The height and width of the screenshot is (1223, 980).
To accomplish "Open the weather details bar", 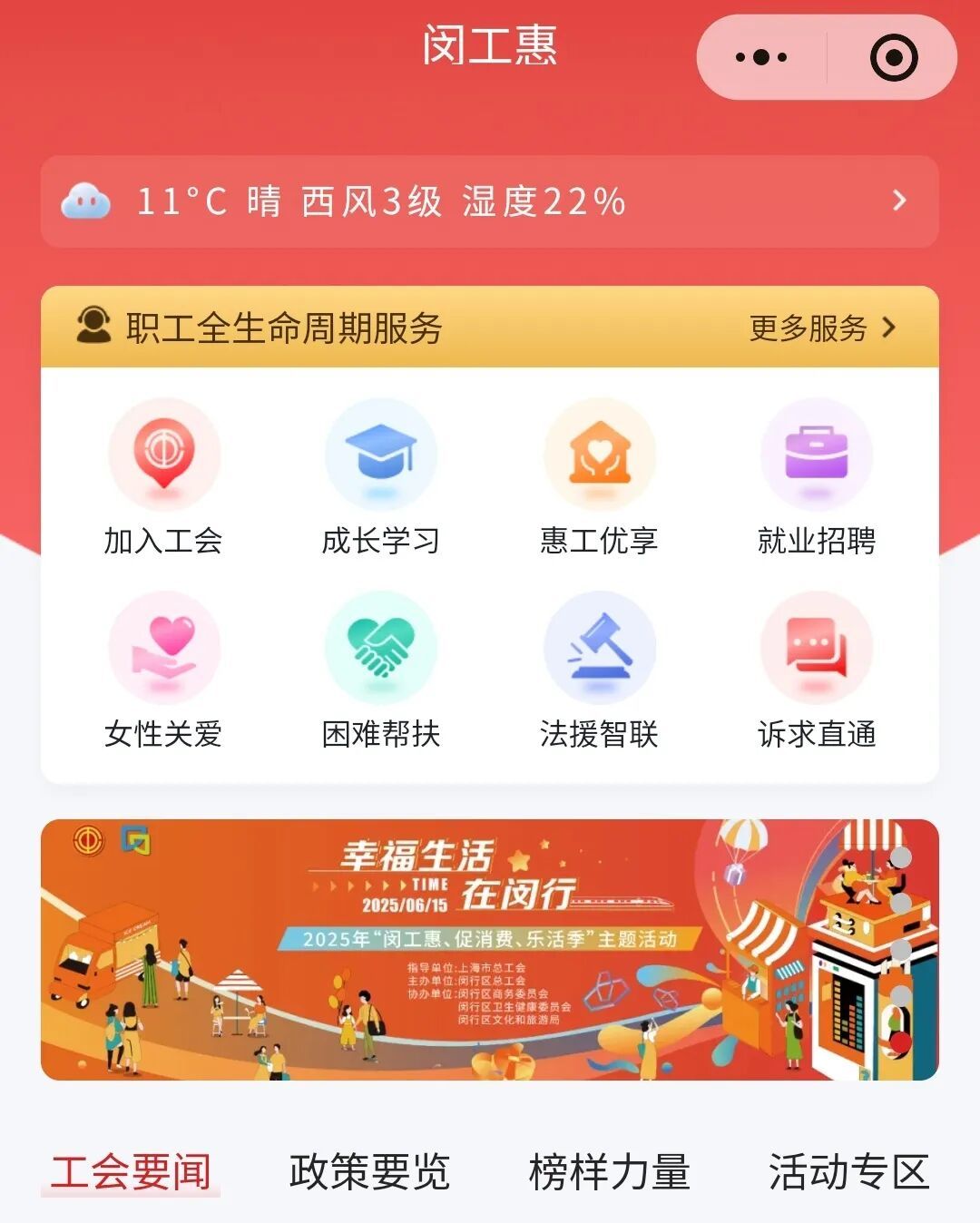I will (490, 201).
